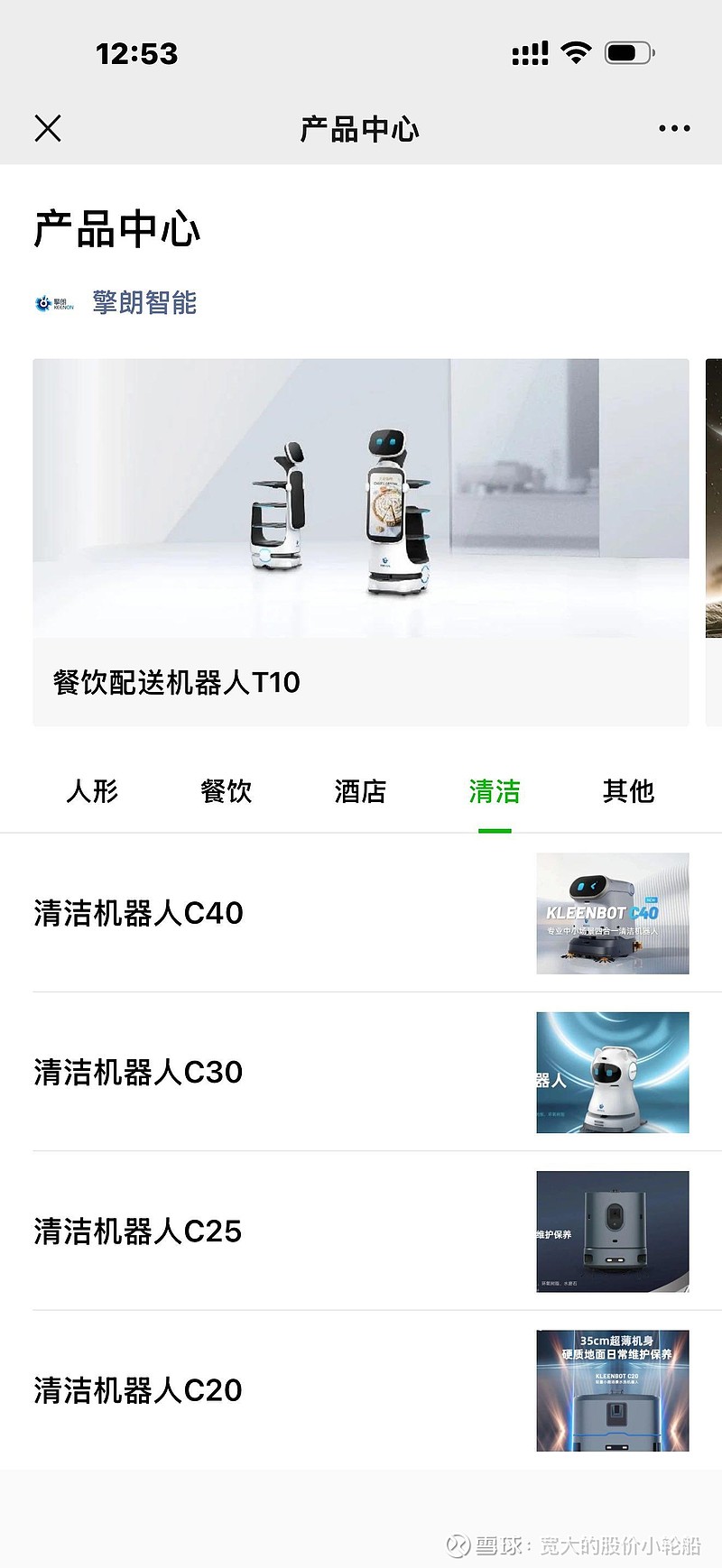Tap the battery indicator icon

pos(626,53)
